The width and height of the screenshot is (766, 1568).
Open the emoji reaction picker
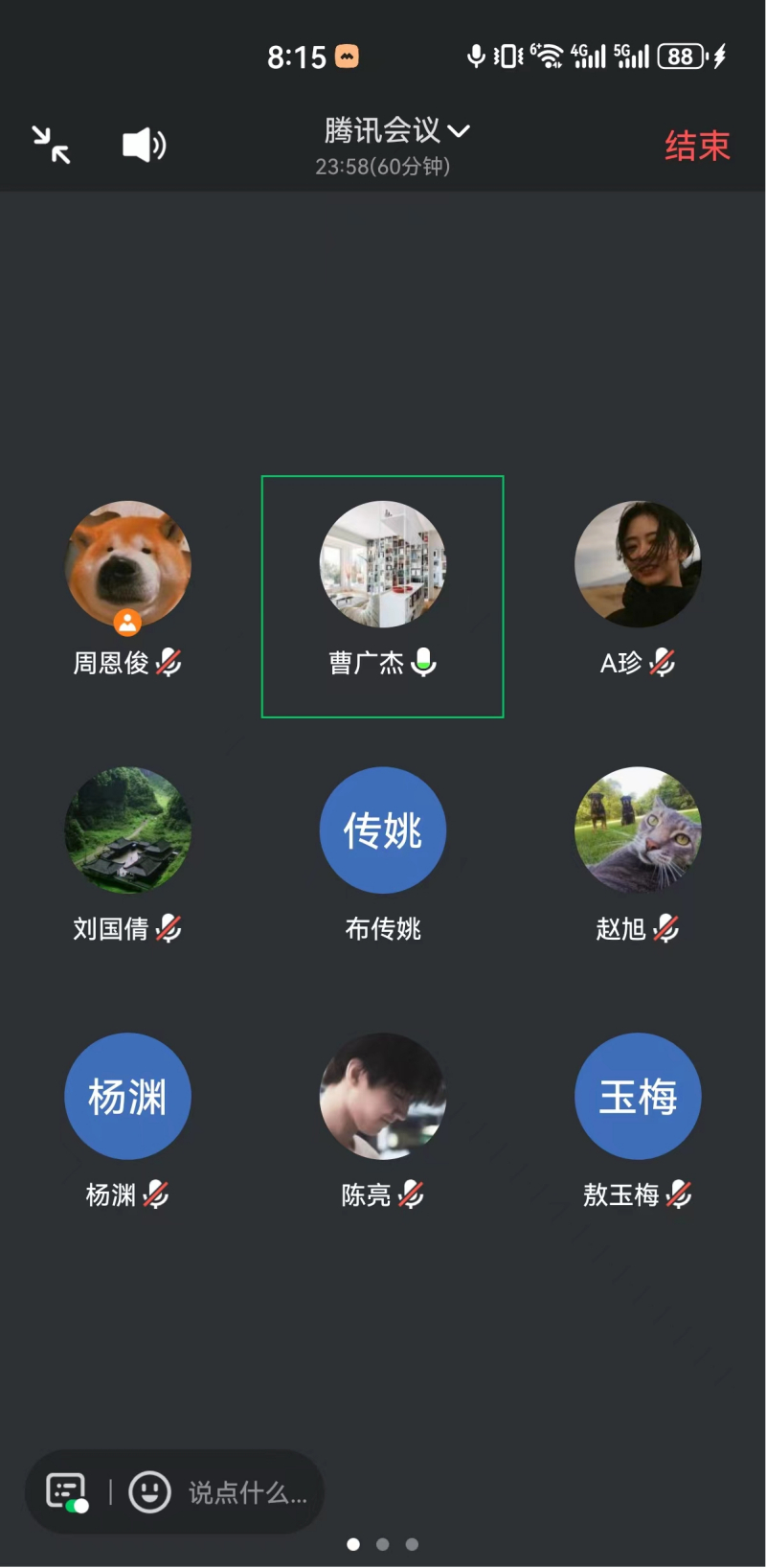click(x=149, y=1491)
